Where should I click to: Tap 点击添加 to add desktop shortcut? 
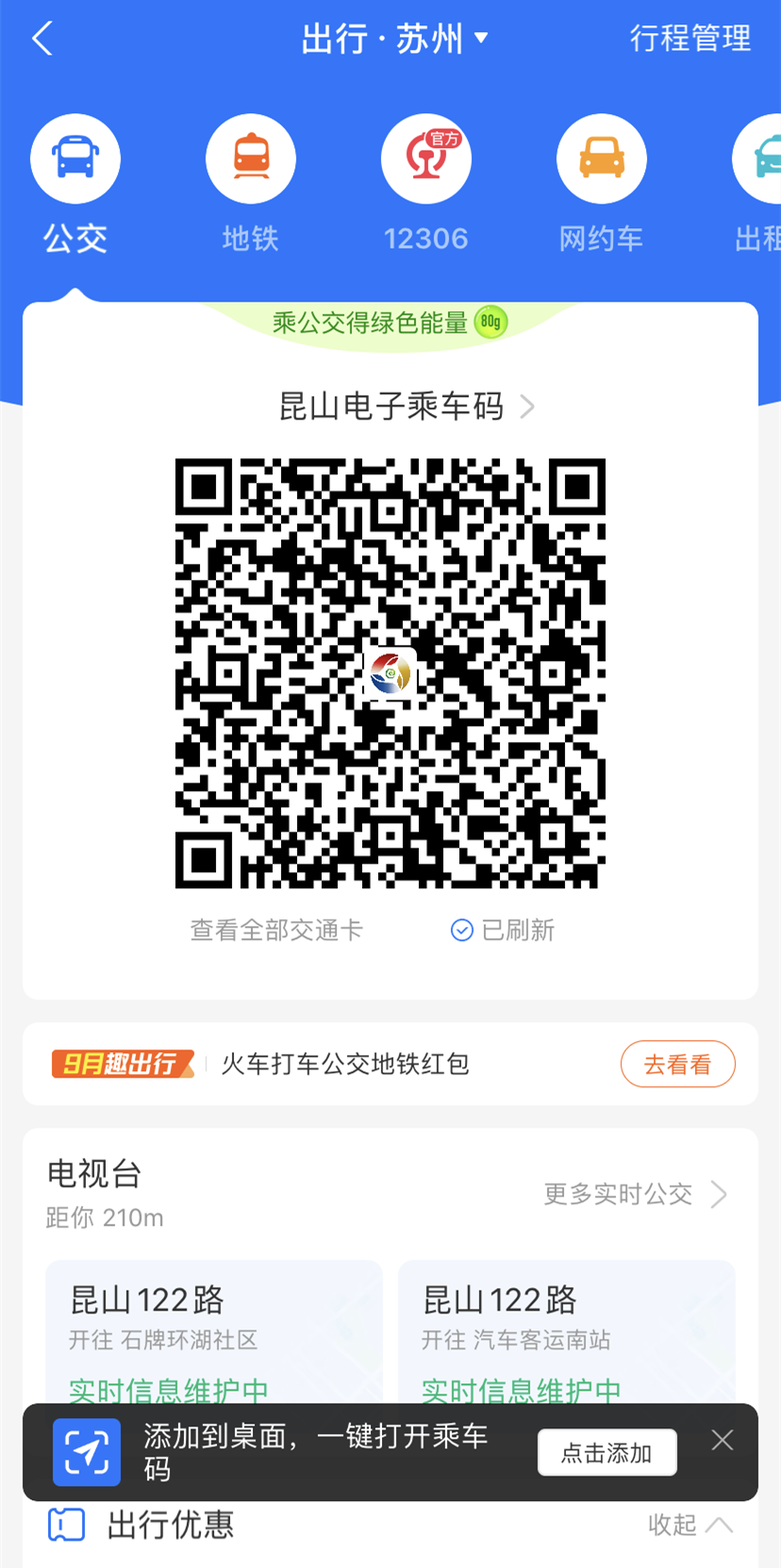coord(607,1453)
